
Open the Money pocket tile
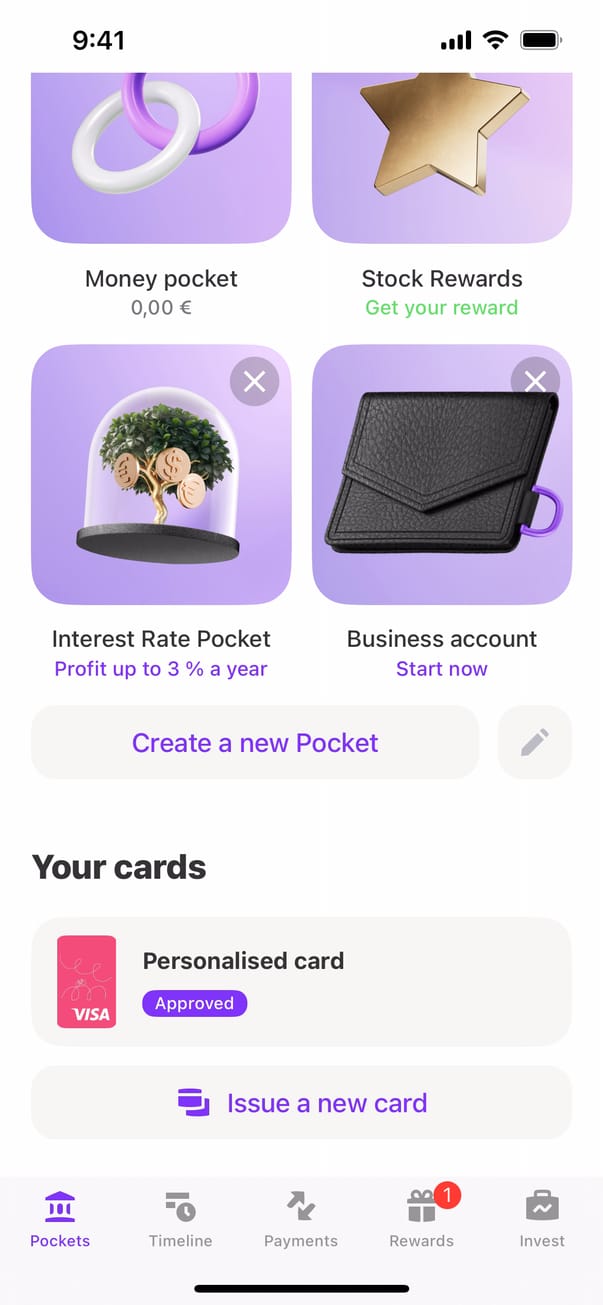pos(161,160)
